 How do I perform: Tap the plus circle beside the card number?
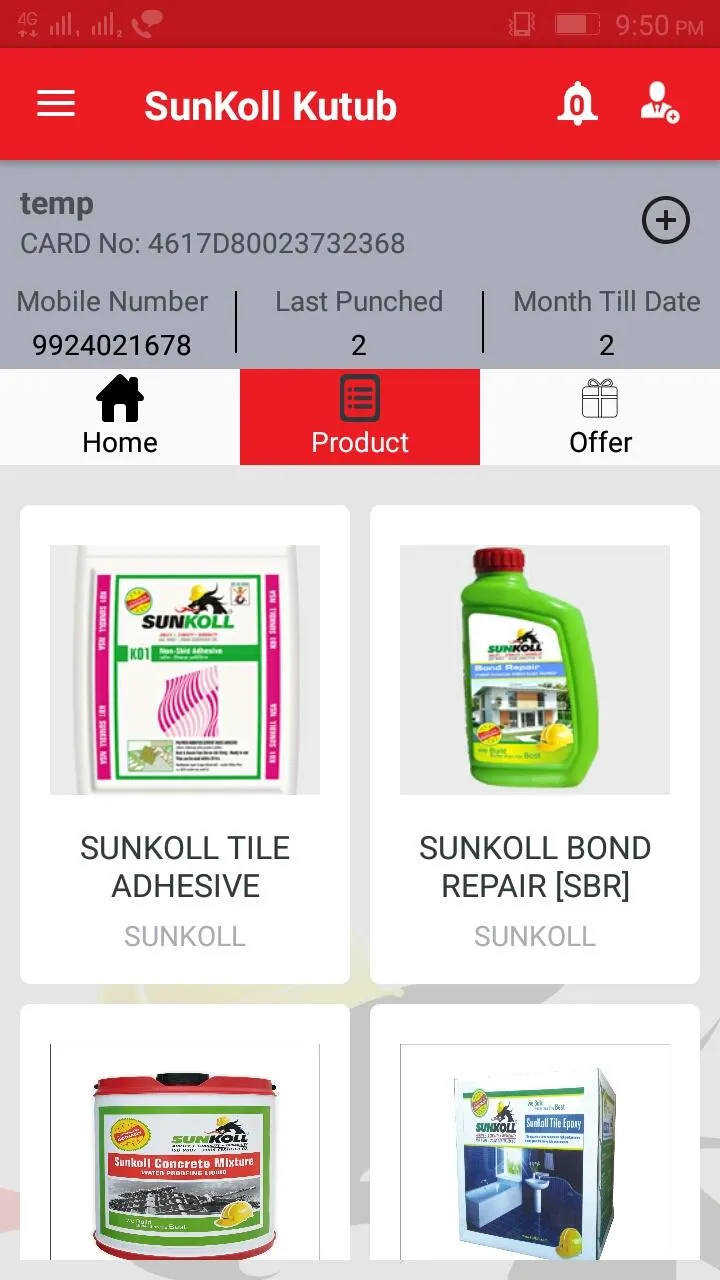click(x=666, y=220)
